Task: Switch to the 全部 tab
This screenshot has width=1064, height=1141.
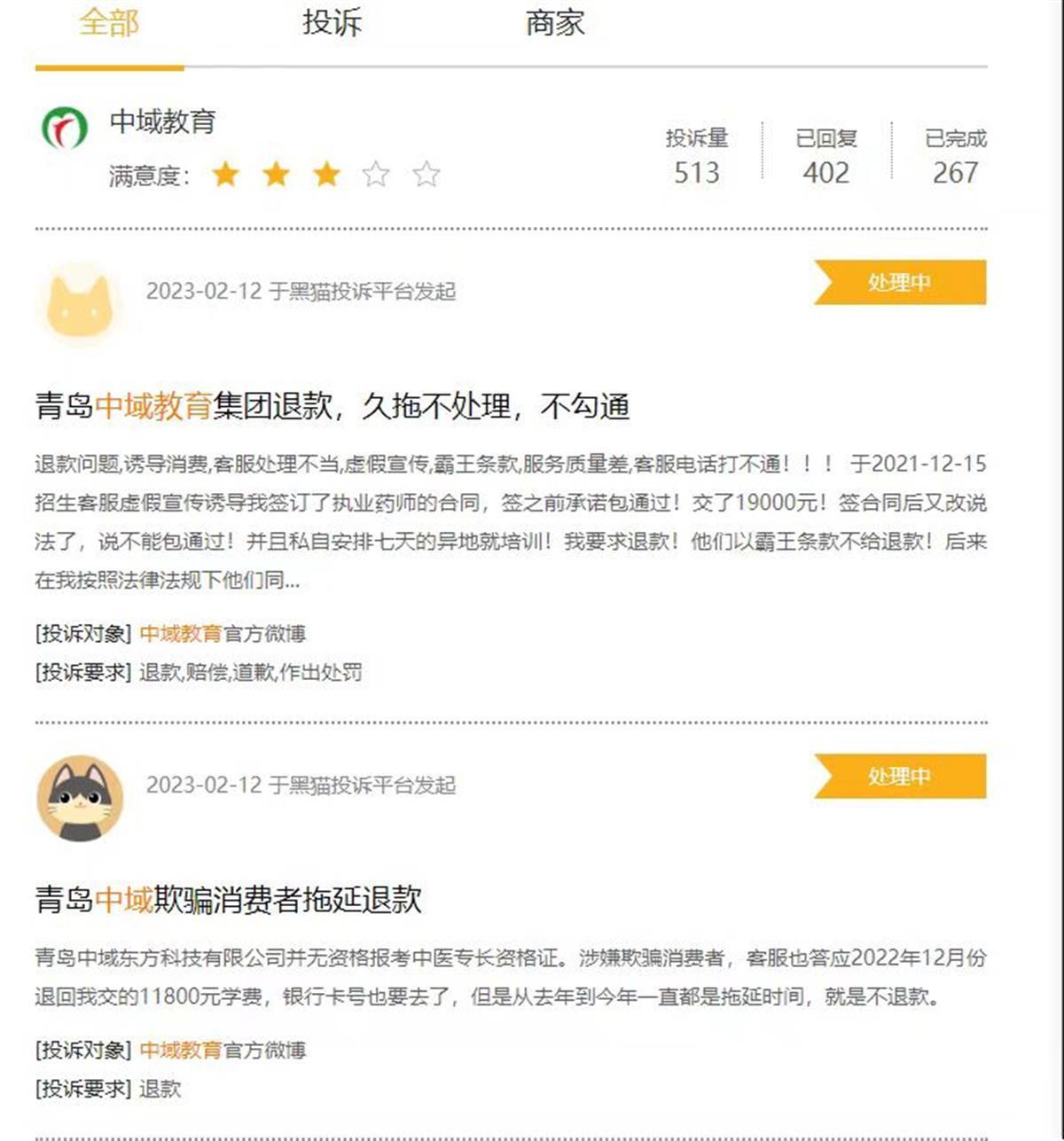Action: [109, 23]
